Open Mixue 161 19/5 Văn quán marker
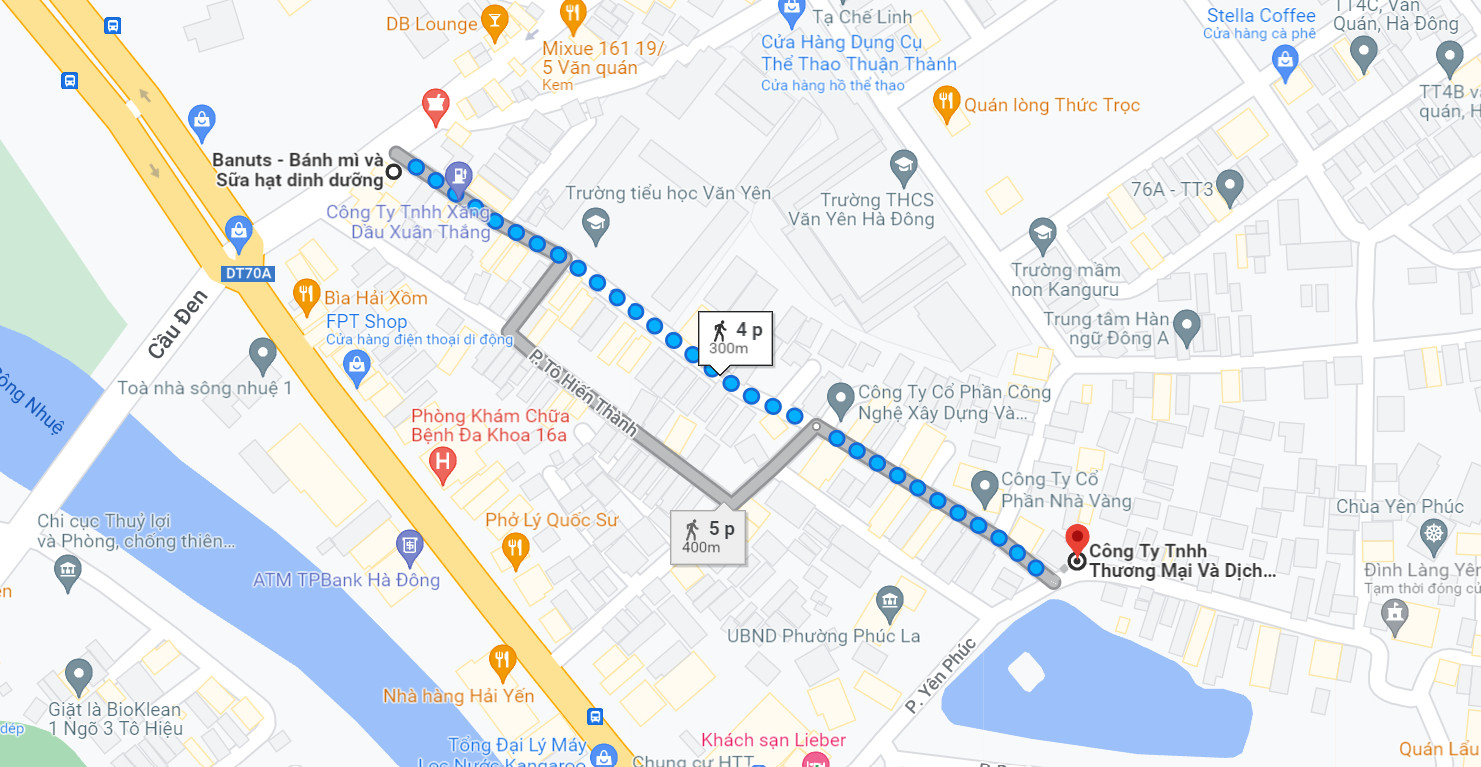 (572, 15)
